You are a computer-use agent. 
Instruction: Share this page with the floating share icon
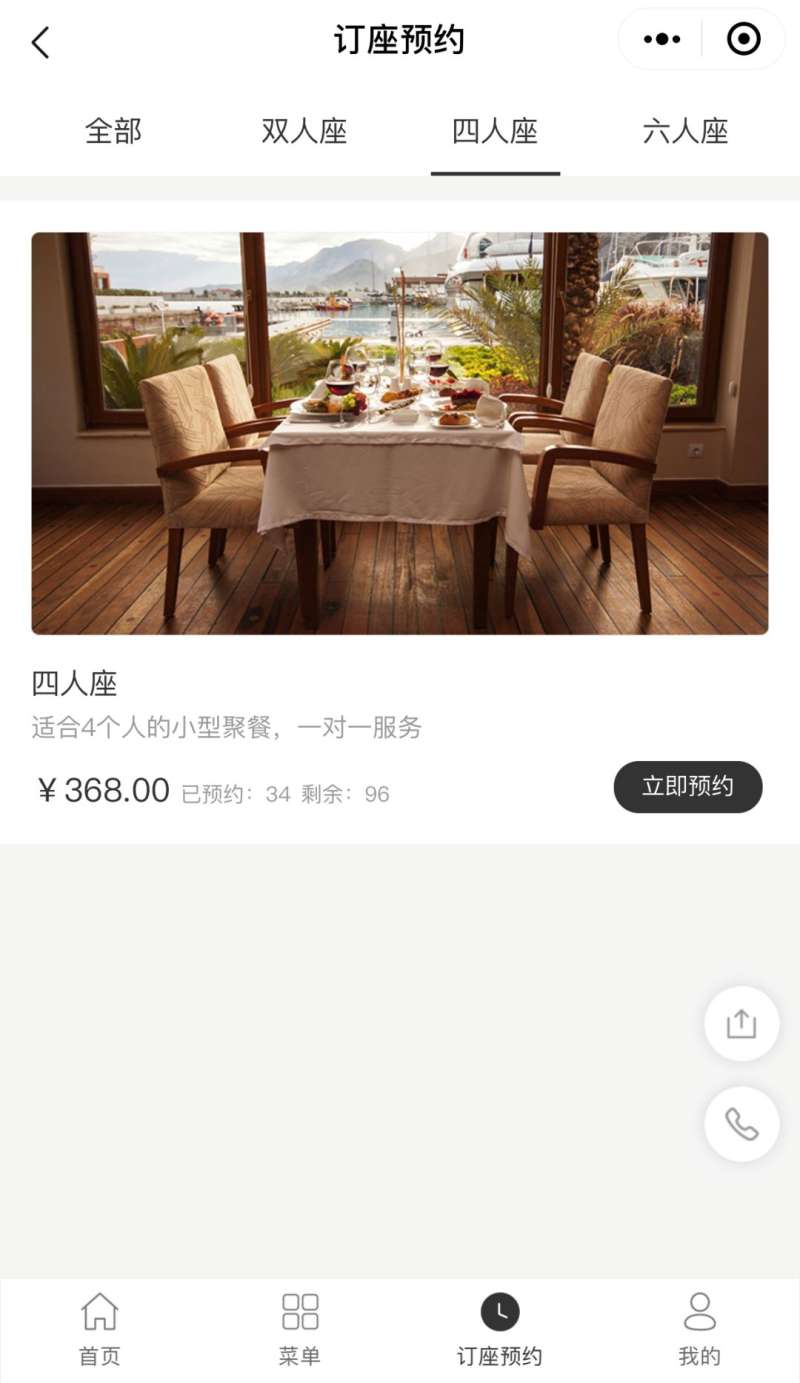741,1024
